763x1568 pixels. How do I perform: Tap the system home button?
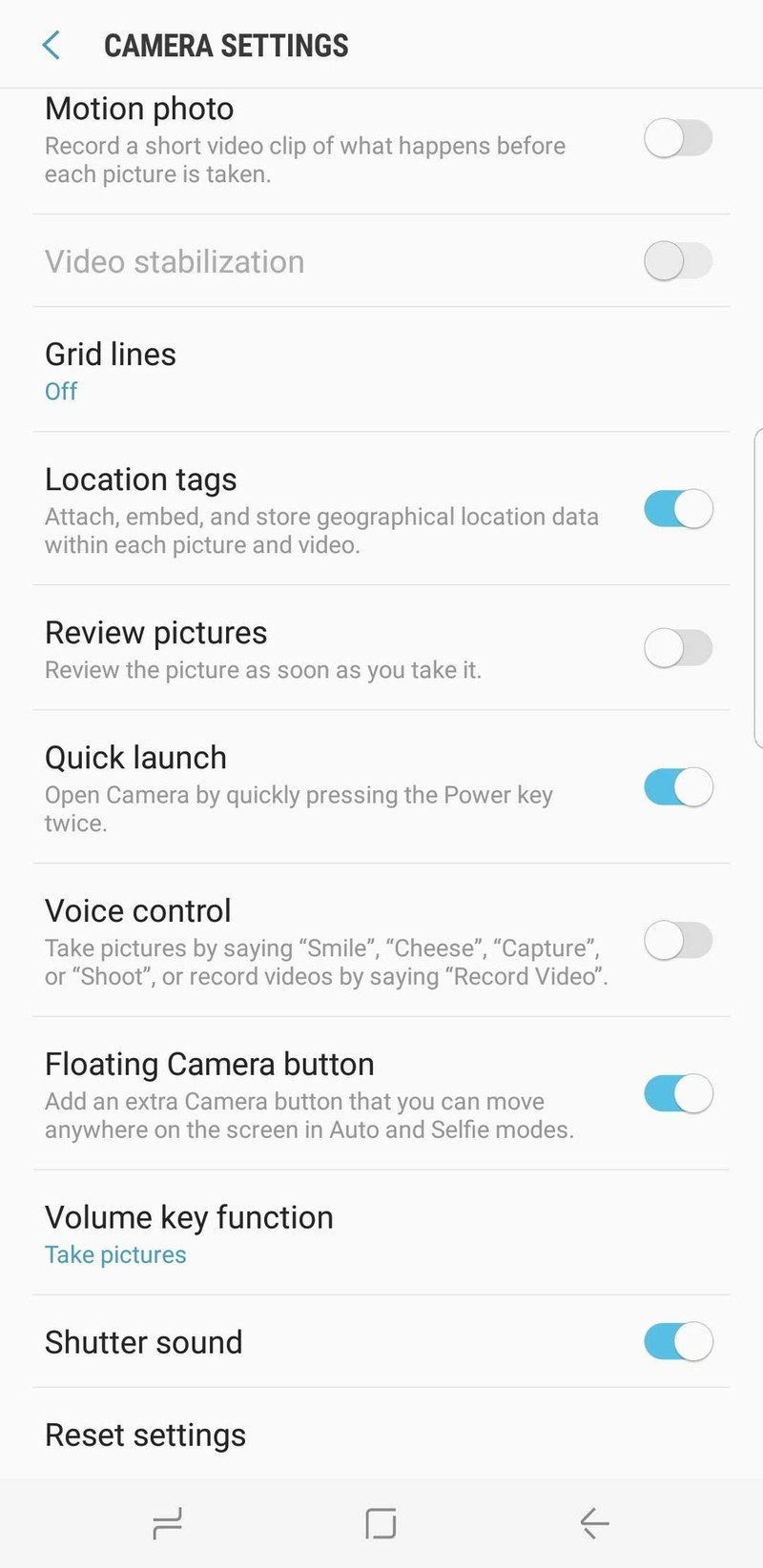[x=381, y=1523]
